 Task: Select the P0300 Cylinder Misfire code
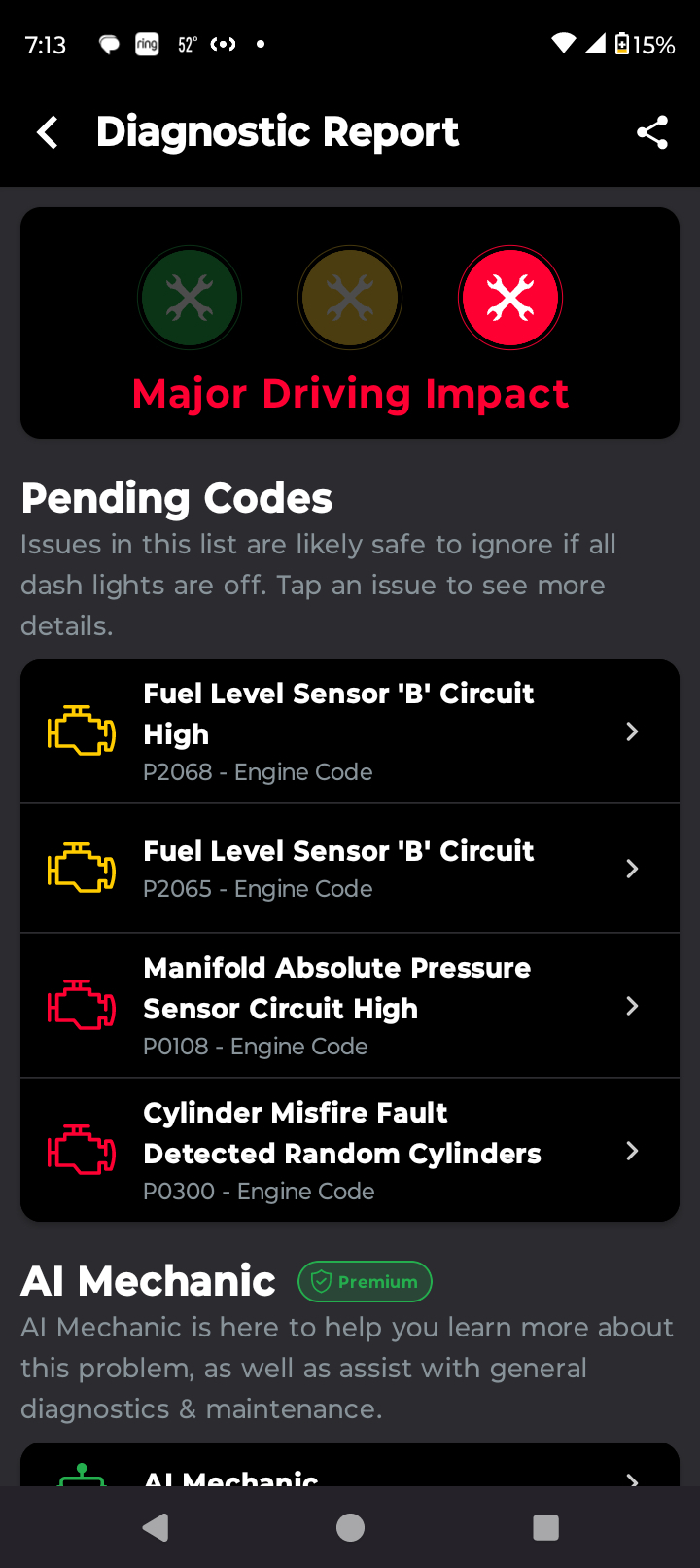tap(350, 1151)
